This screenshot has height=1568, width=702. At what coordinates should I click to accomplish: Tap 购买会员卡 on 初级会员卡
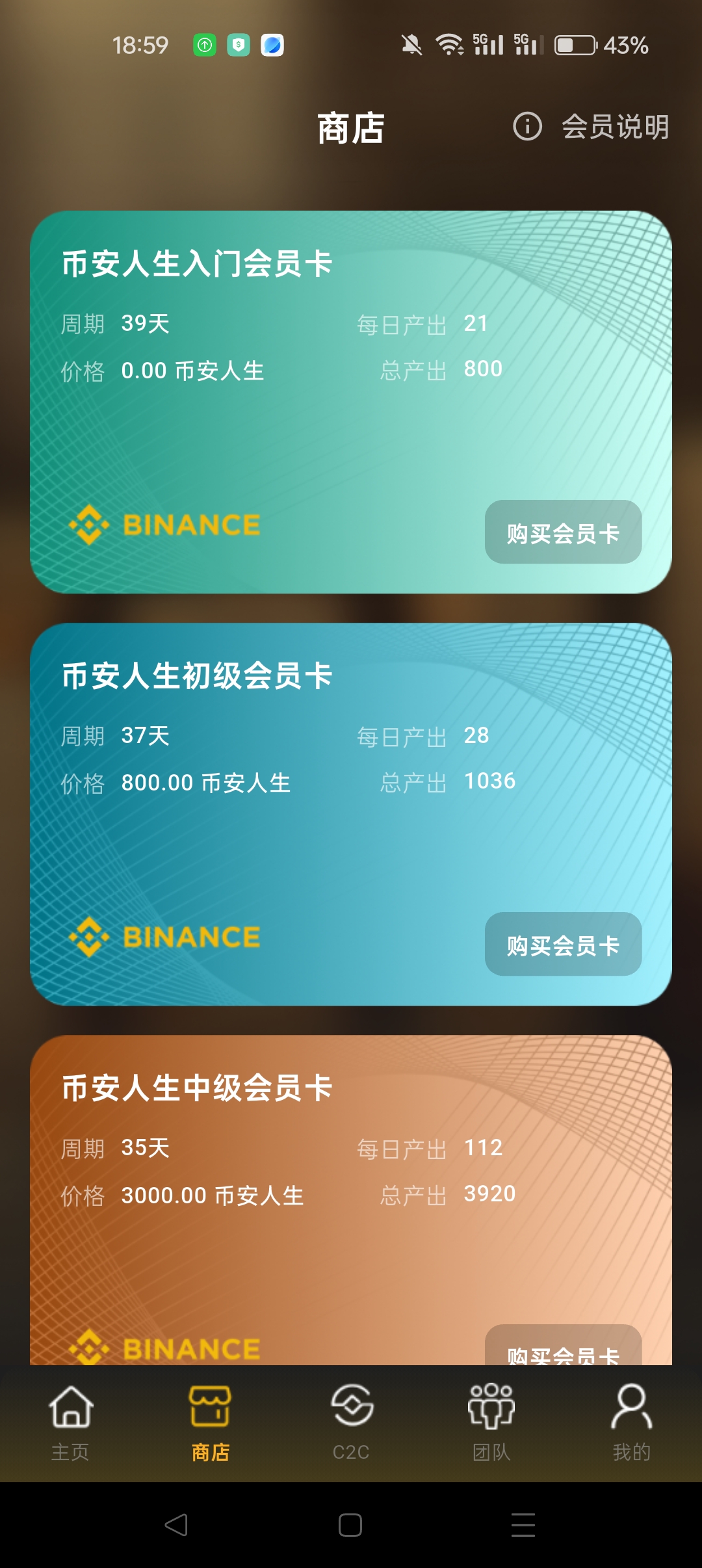[563, 945]
